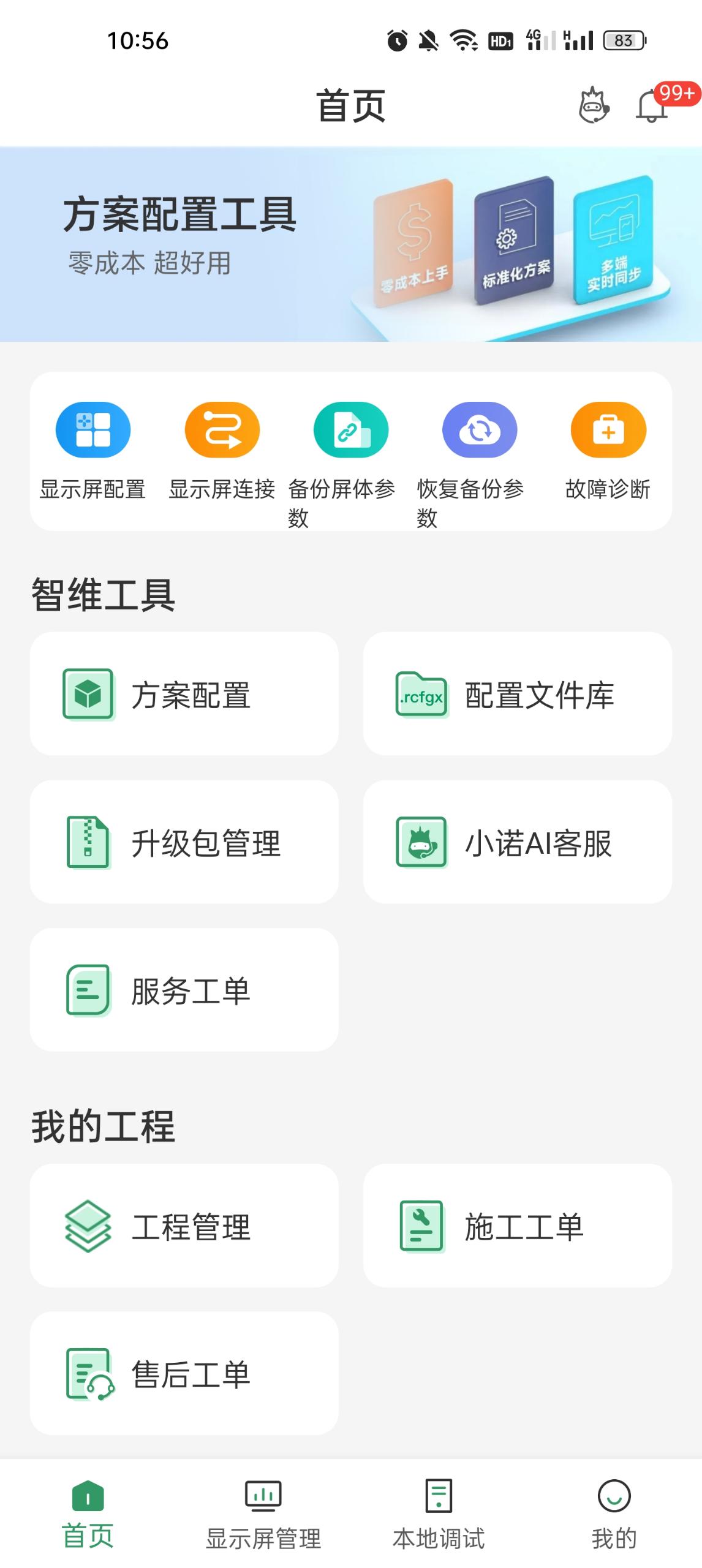Switch to the 显示屏管理 tab

coord(263,1512)
